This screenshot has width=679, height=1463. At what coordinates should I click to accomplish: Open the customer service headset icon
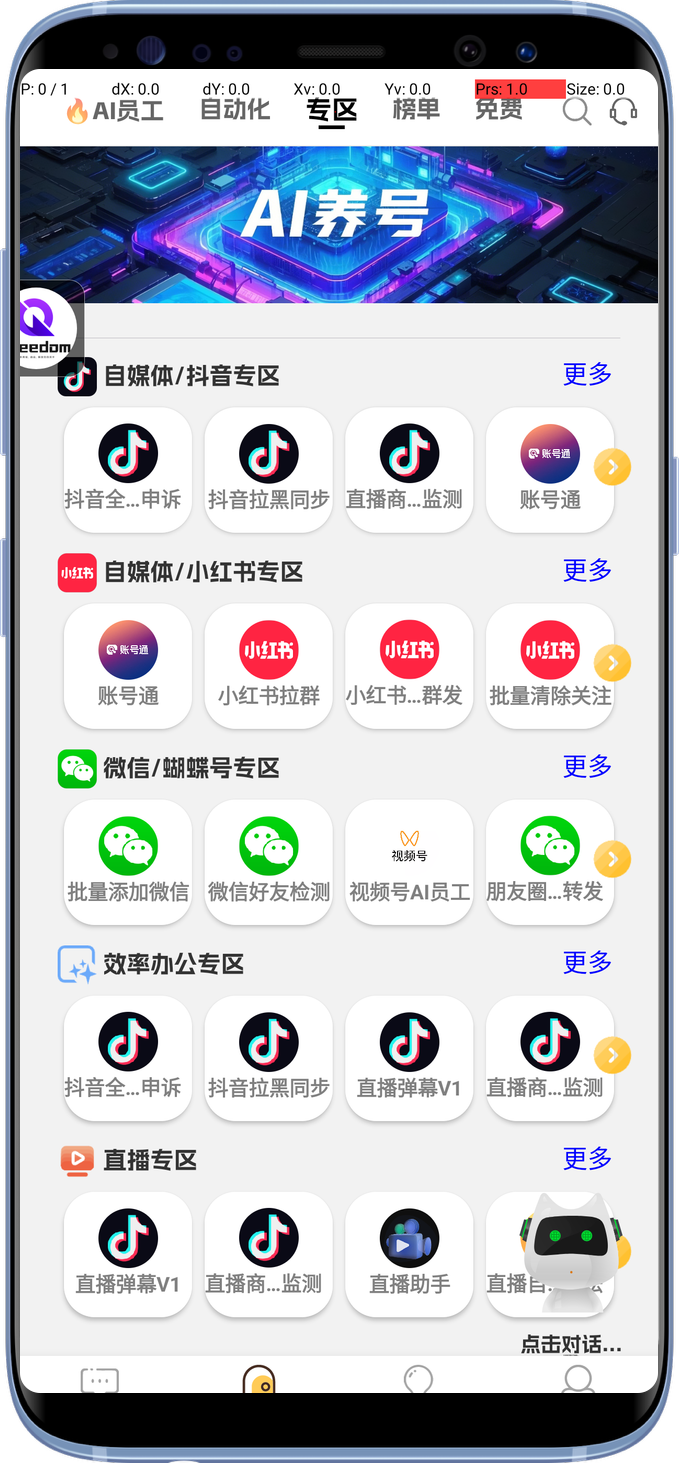coord(623,111)
